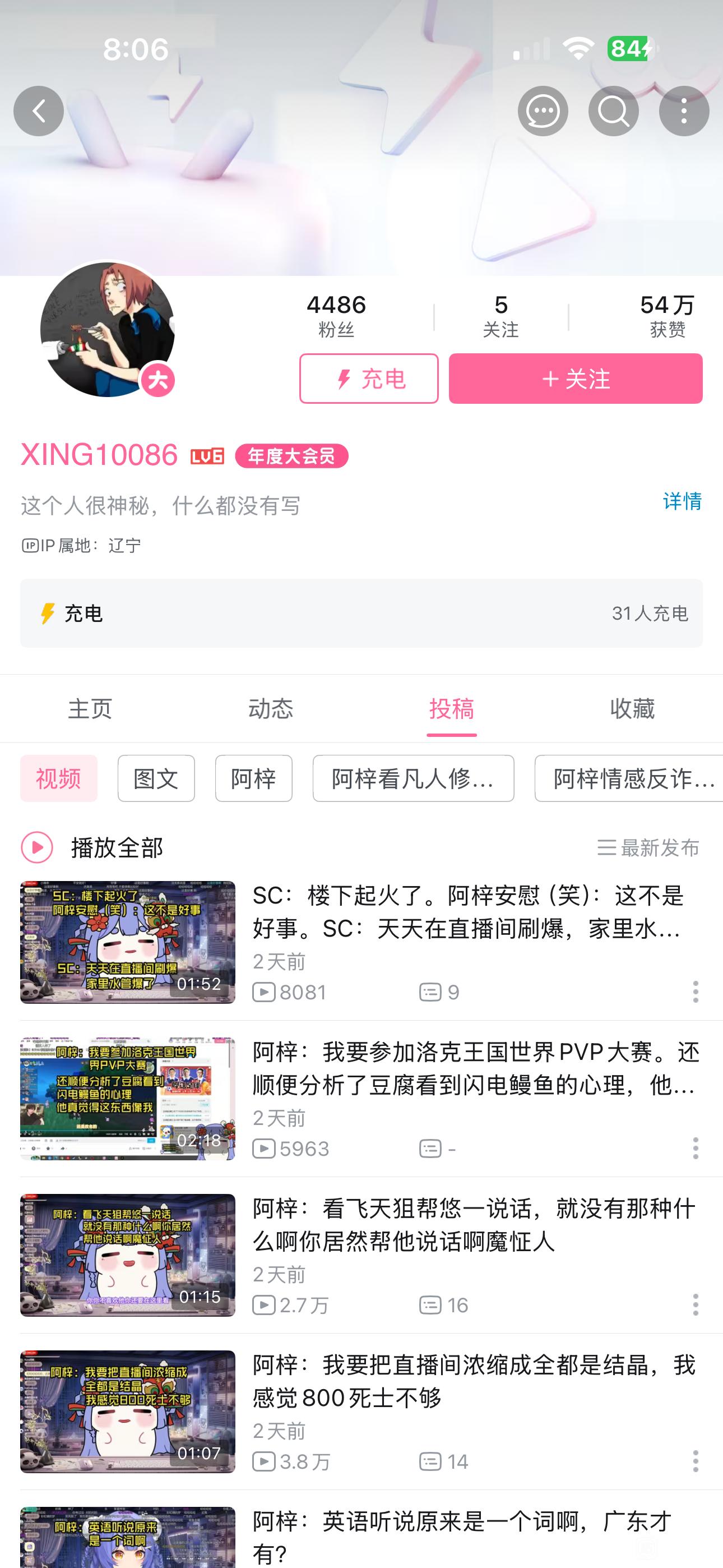View the profile avatar of XING10086
The height and width of the screenshot is (1568, 723).
pos(107,330)
